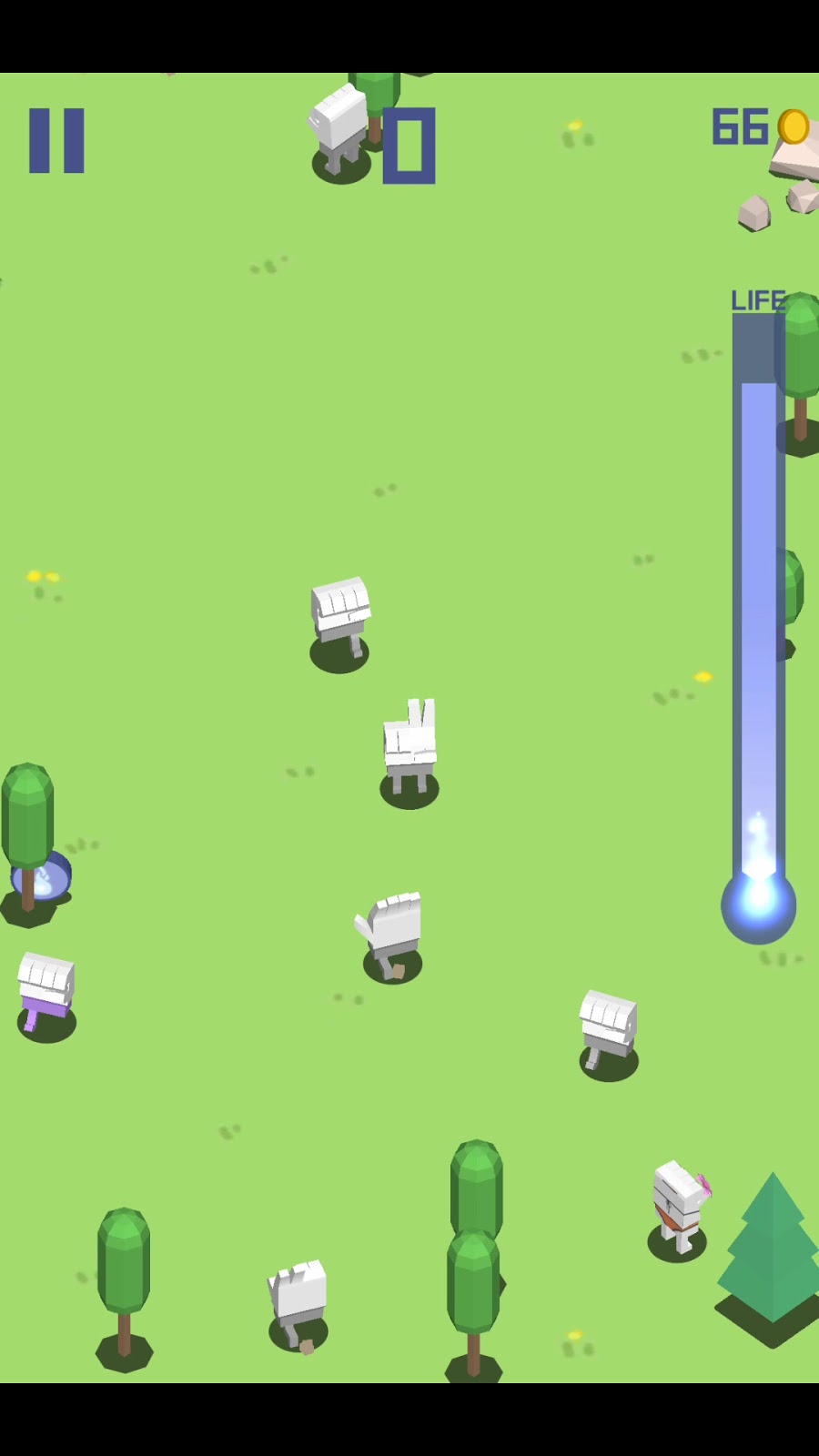Pause the game
This screenshot has height=1456, width=819.
point(56,141)
